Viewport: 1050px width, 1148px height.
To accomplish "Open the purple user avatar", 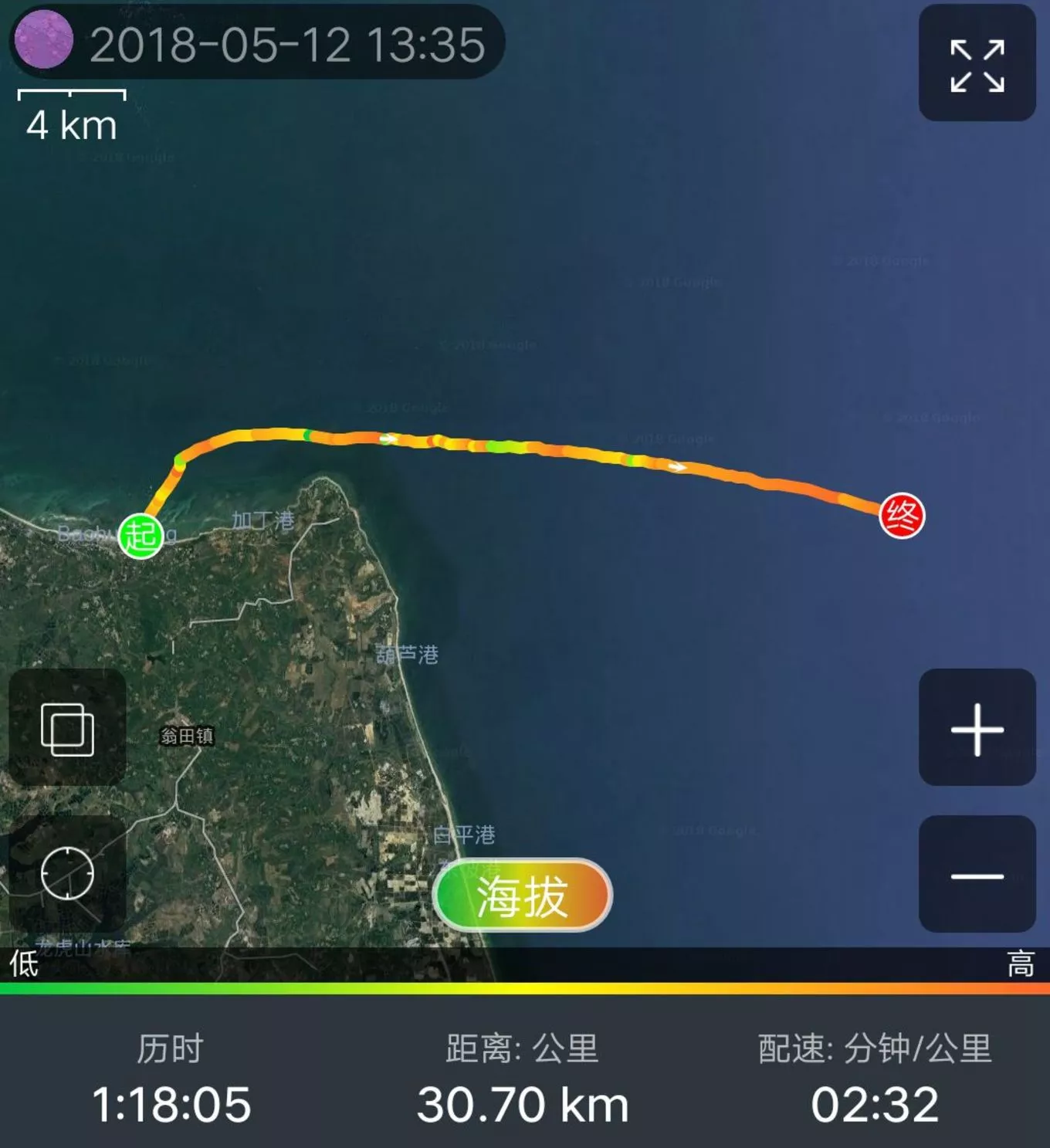I will (44, 39).
